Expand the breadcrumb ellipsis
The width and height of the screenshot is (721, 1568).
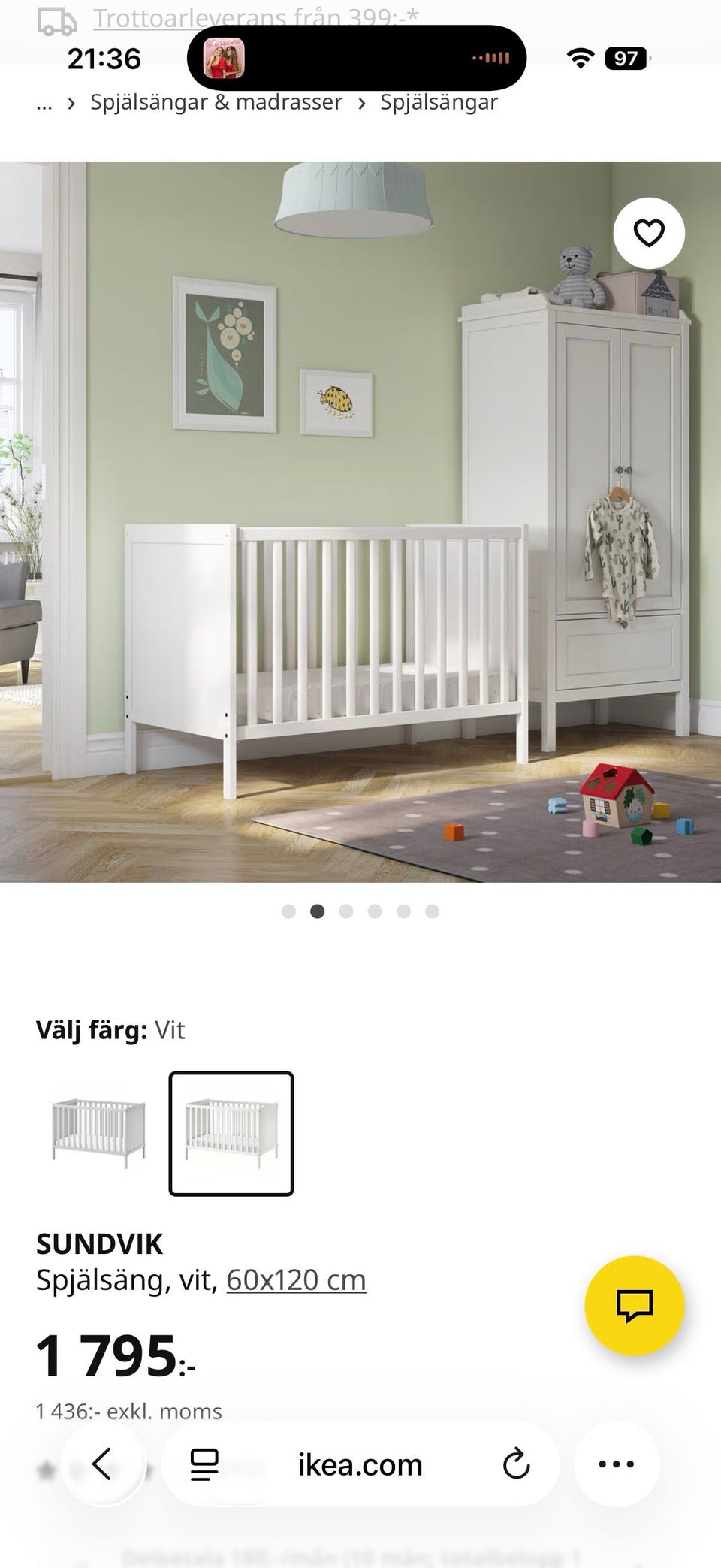point(44,102)
